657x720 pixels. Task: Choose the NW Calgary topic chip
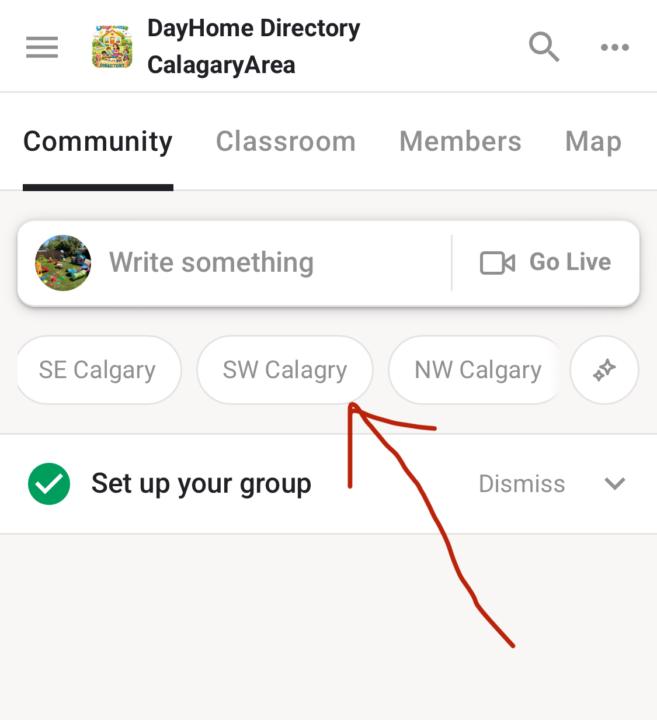pos(477,370)
